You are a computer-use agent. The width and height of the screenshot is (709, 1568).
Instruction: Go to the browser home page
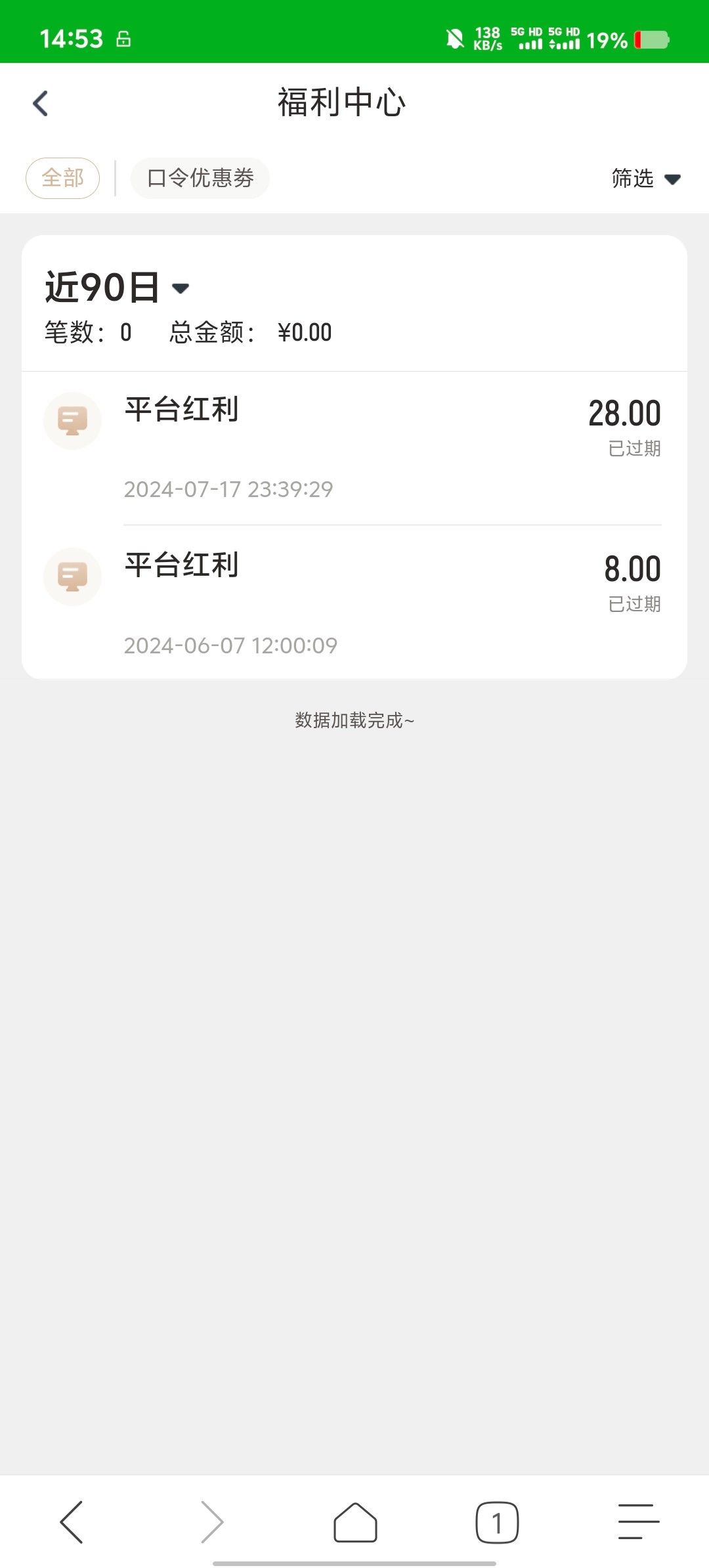355,1521
